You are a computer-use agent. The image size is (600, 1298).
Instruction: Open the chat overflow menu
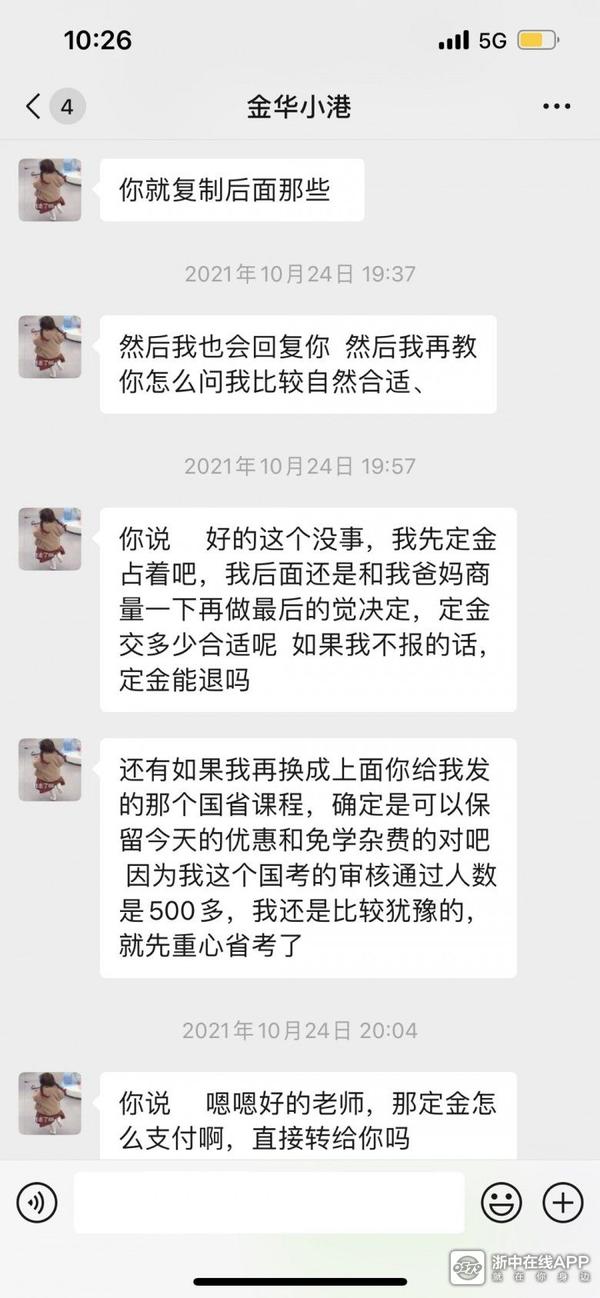(x=556, y=106)
